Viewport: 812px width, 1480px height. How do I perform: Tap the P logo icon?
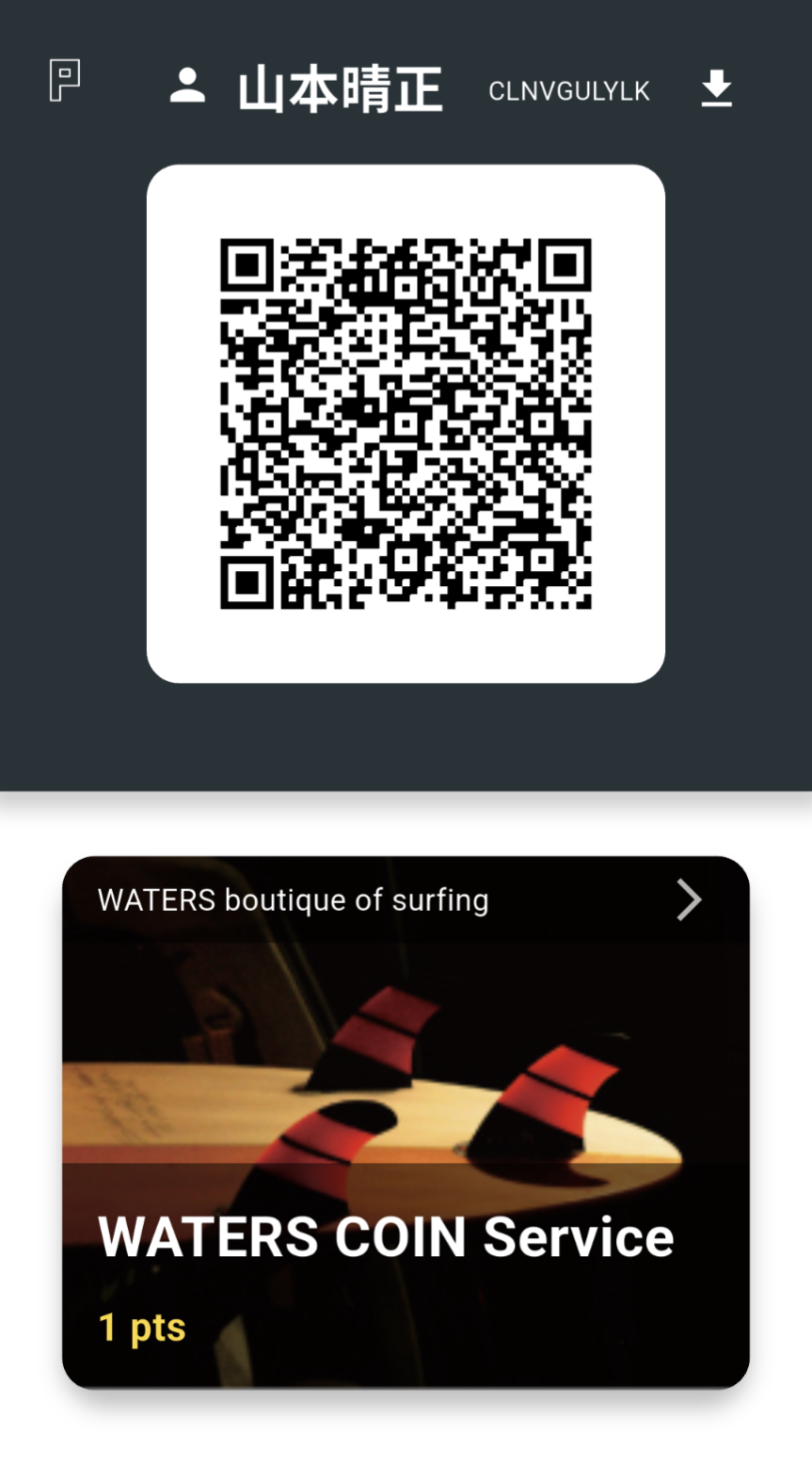pyautogui.click(x=64, y=81)
